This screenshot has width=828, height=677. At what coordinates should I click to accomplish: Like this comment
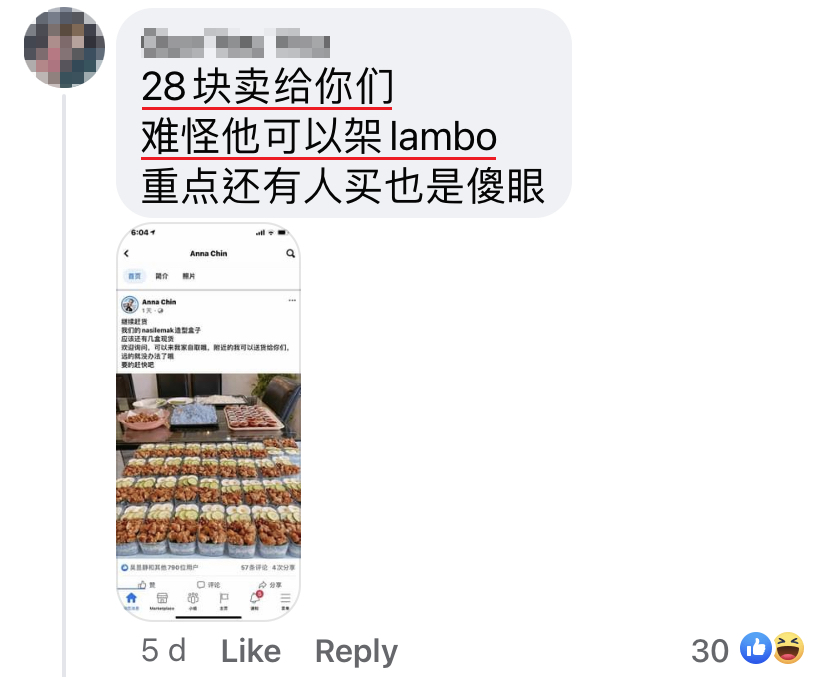coord(250,652)
